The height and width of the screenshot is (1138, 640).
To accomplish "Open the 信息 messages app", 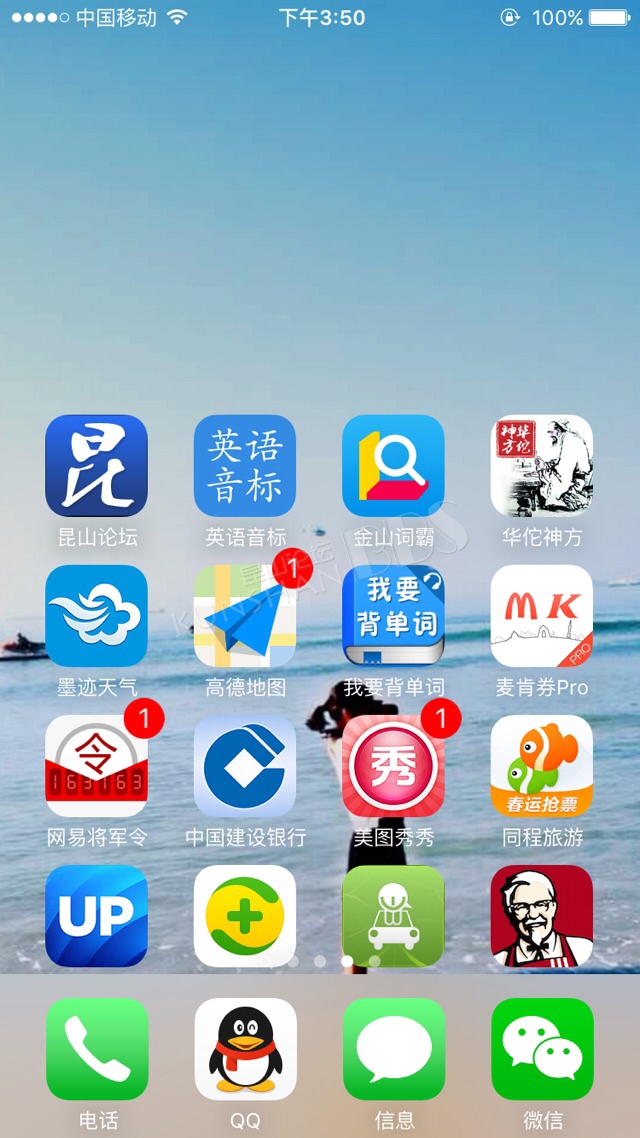I will click(394, 1049).
